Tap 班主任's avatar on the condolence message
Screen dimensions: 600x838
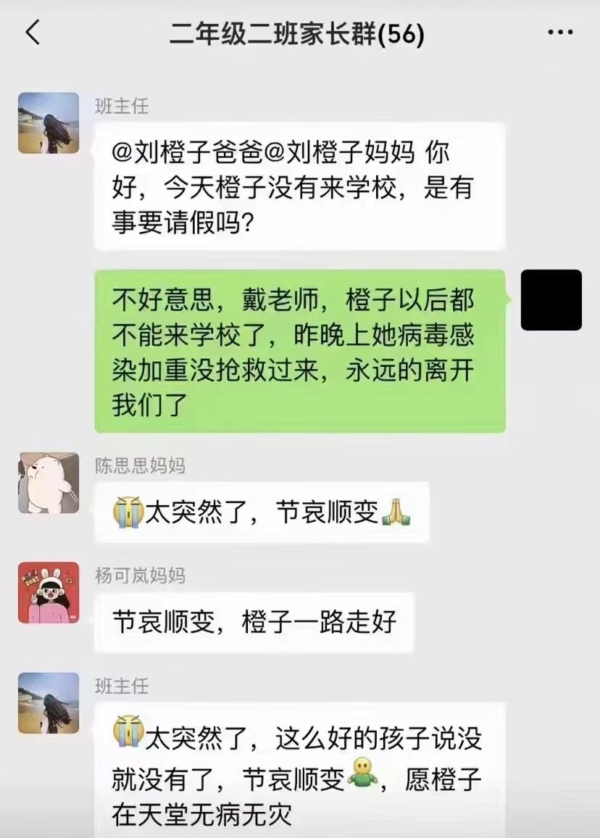point(48,702)
